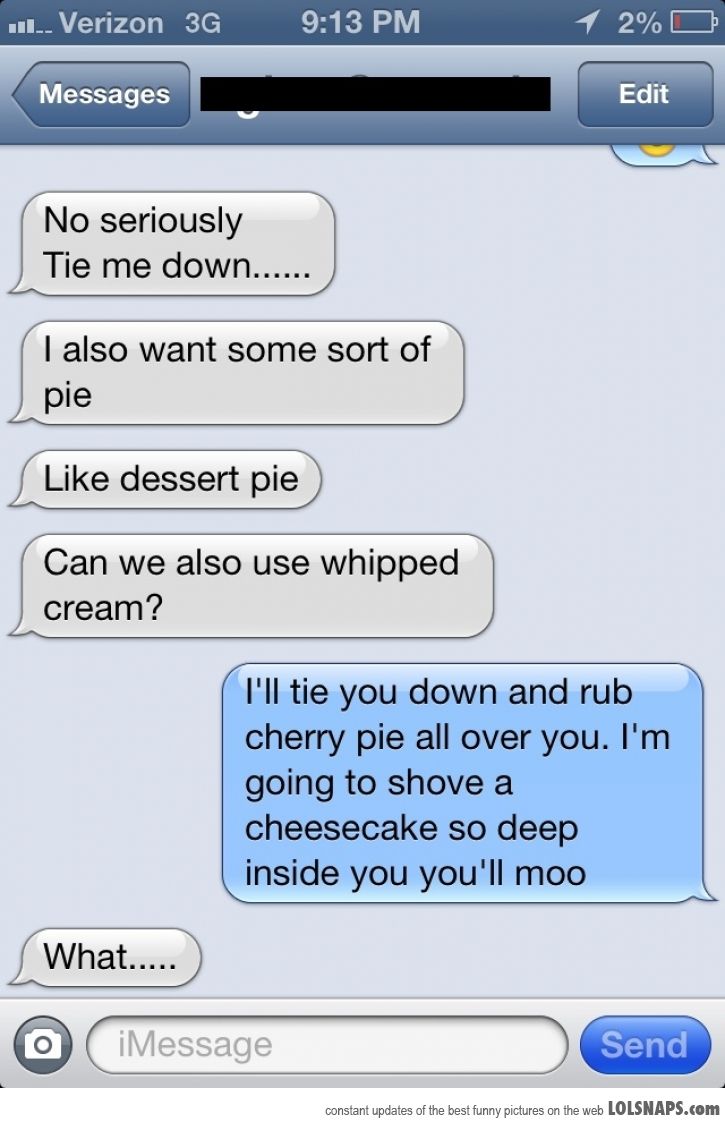The width and height of the screenshot is (725, 1128).
Task: Tap the Send button
Action: click(x=644, y=1045)
